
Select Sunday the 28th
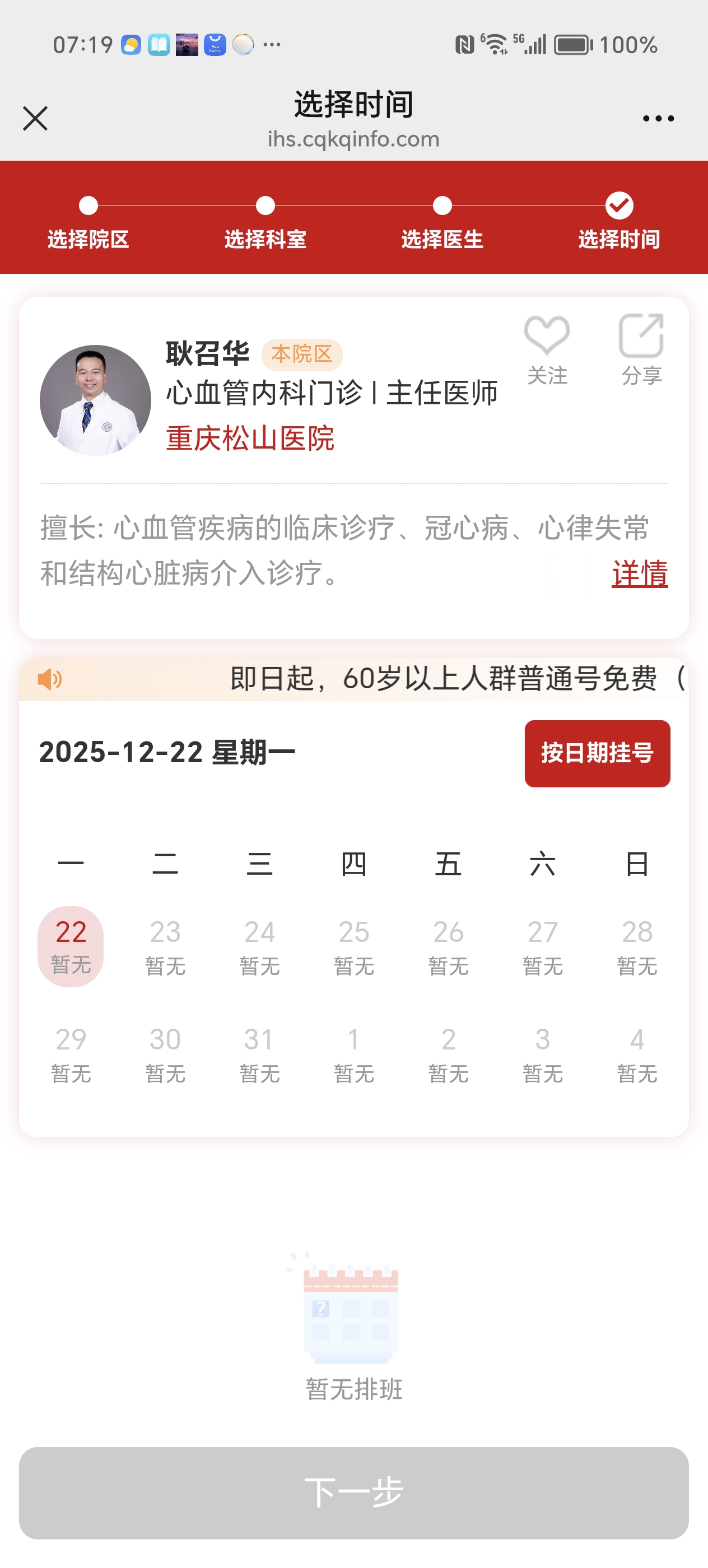pyautogui.click(x=637, y=946)
